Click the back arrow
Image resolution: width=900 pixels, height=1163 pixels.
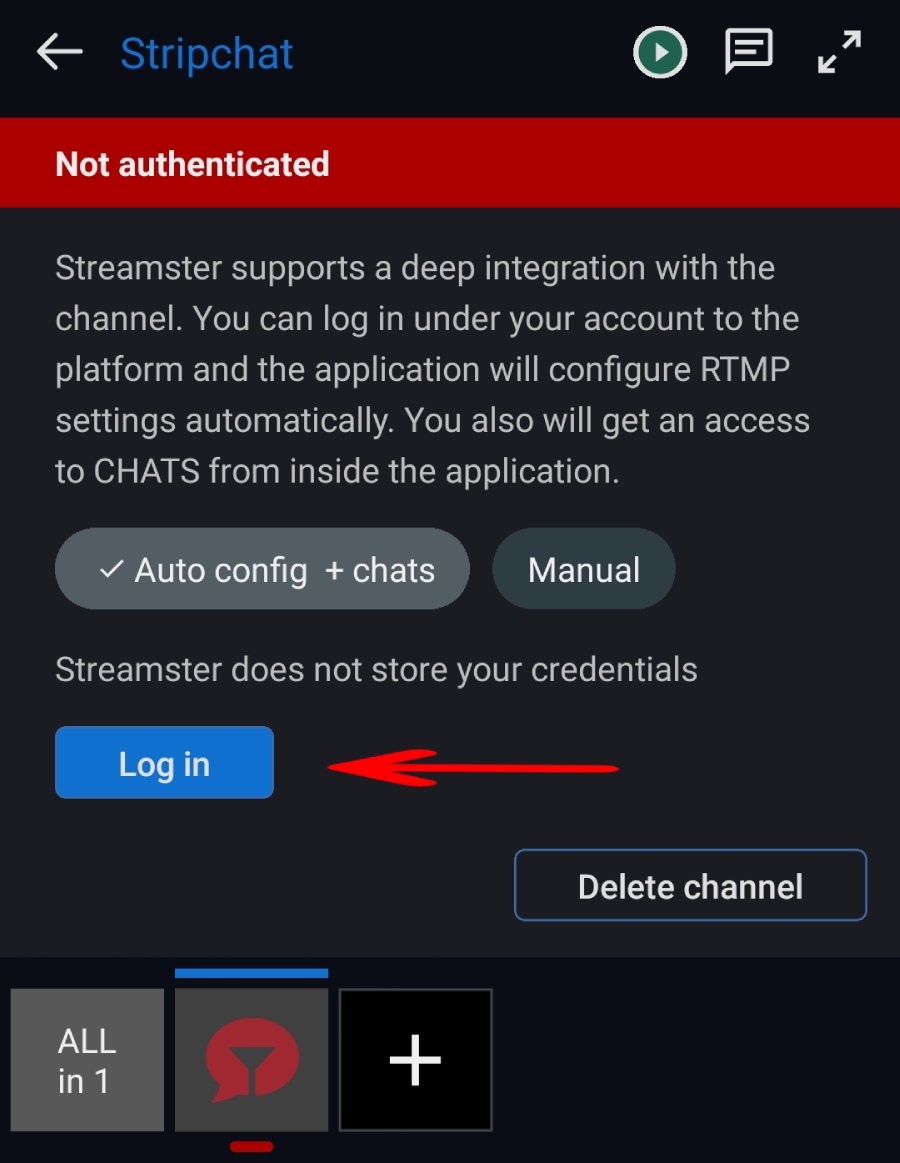click(x=58, y=52)
